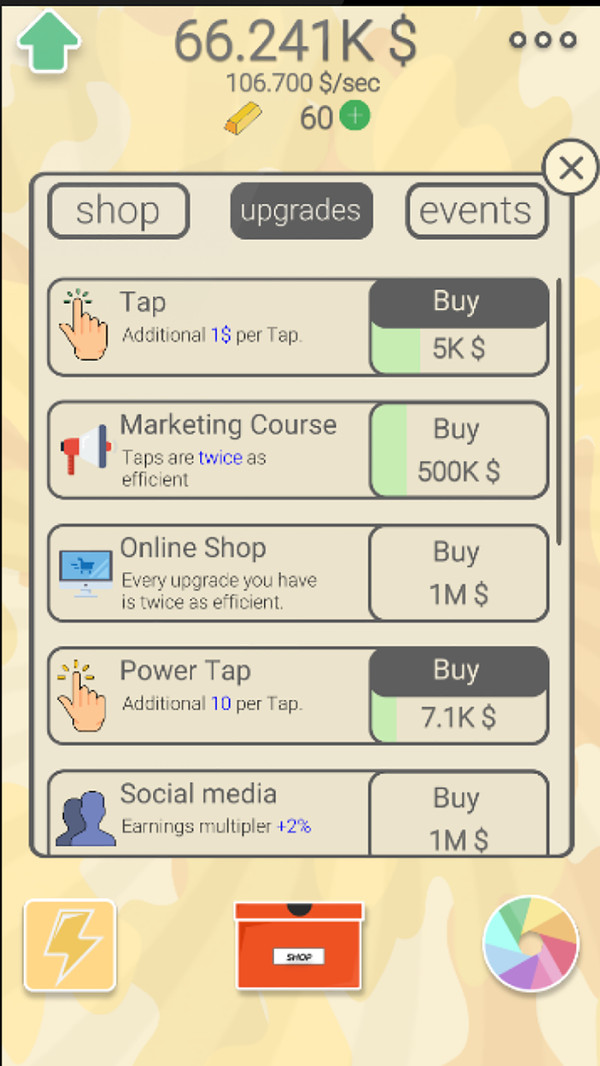Image resolution: width=600 pixels, height=1066 pixels.
Task: Close the upgrades panel
Action: [570, 168]
